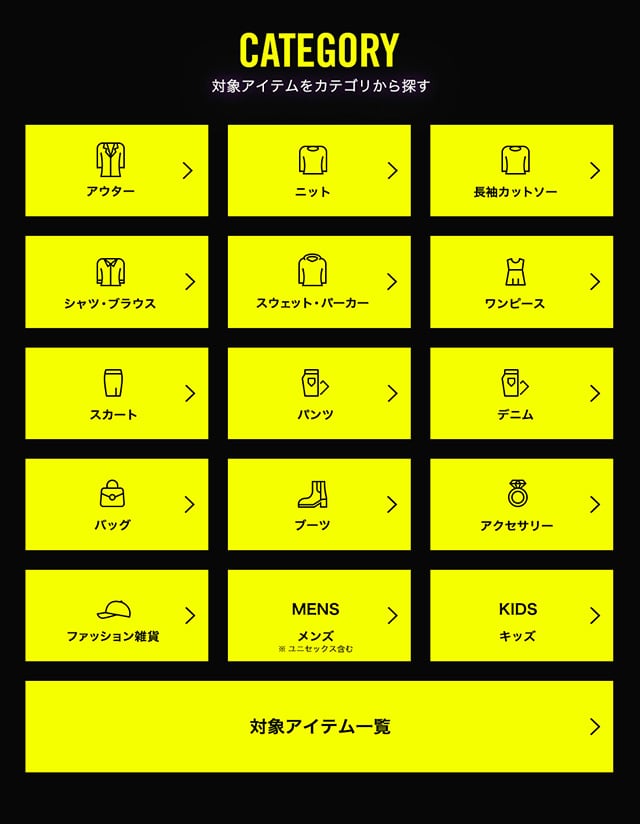The height and width of the screenshot is (824, 640).
Task: Select the KIDS キッズ category
Action: click(521, 615)
